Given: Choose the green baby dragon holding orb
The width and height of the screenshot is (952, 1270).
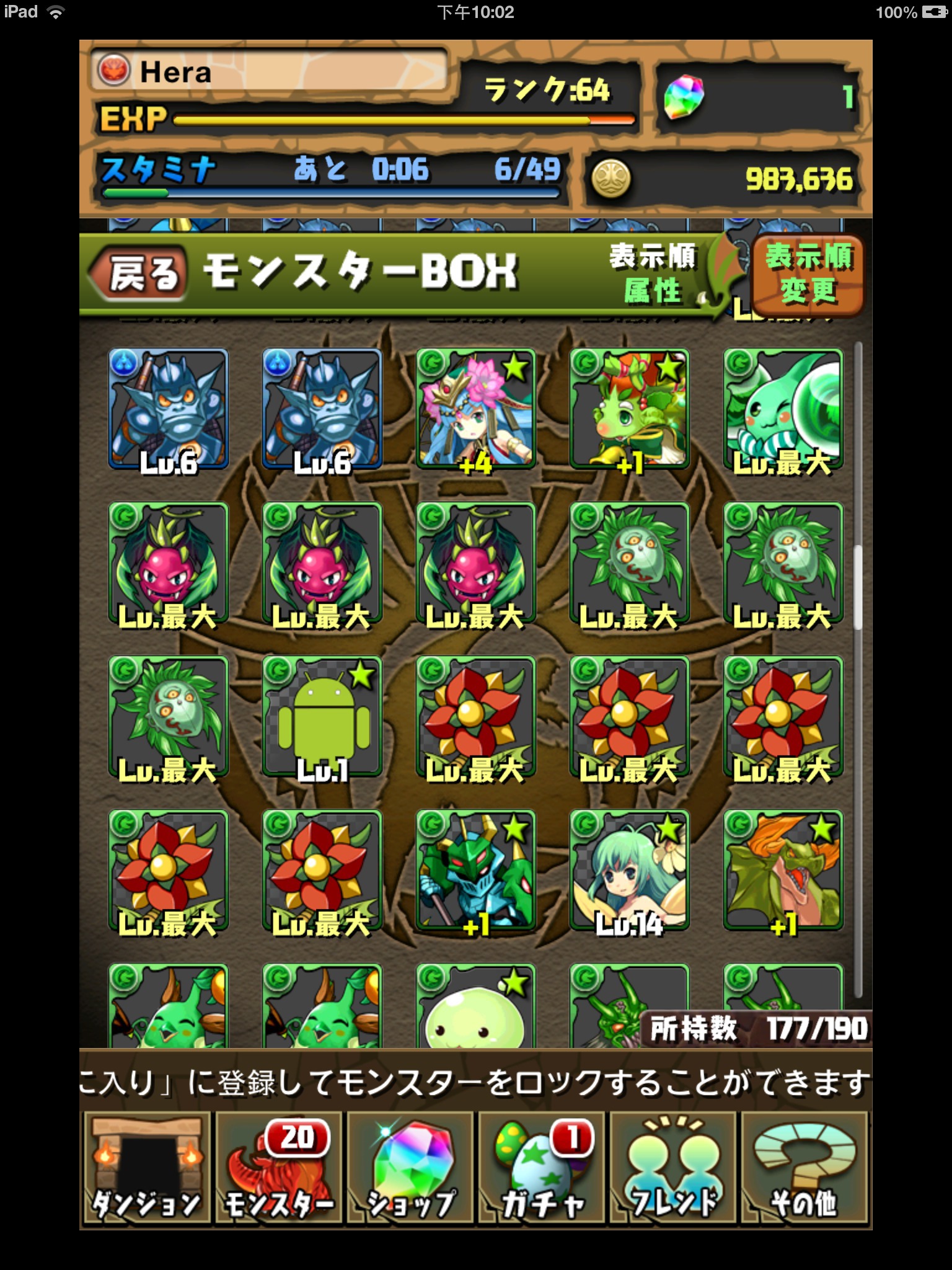Looking at the screenshot, I should (783, 409).
